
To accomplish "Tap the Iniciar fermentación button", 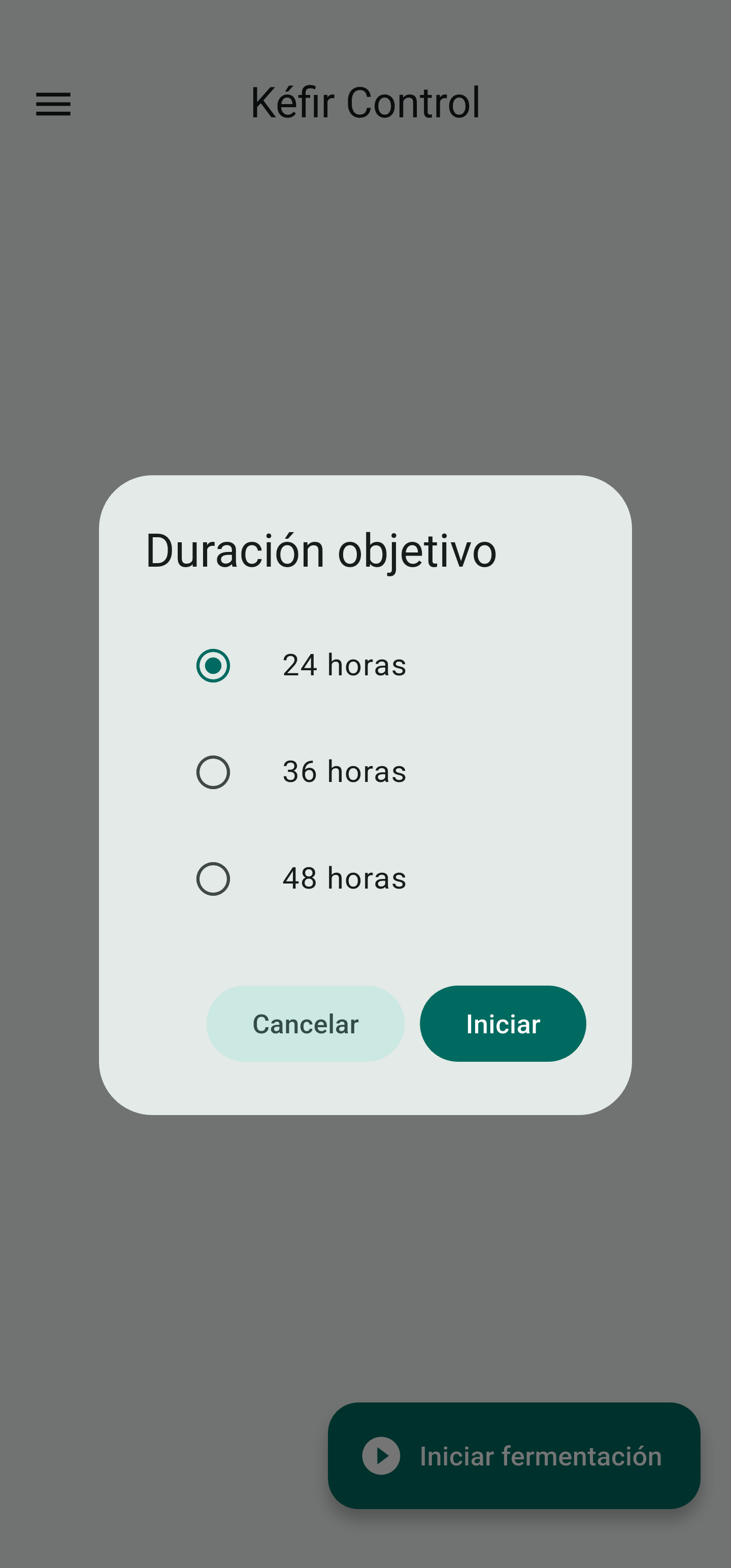I will [x=514, y=1456].
